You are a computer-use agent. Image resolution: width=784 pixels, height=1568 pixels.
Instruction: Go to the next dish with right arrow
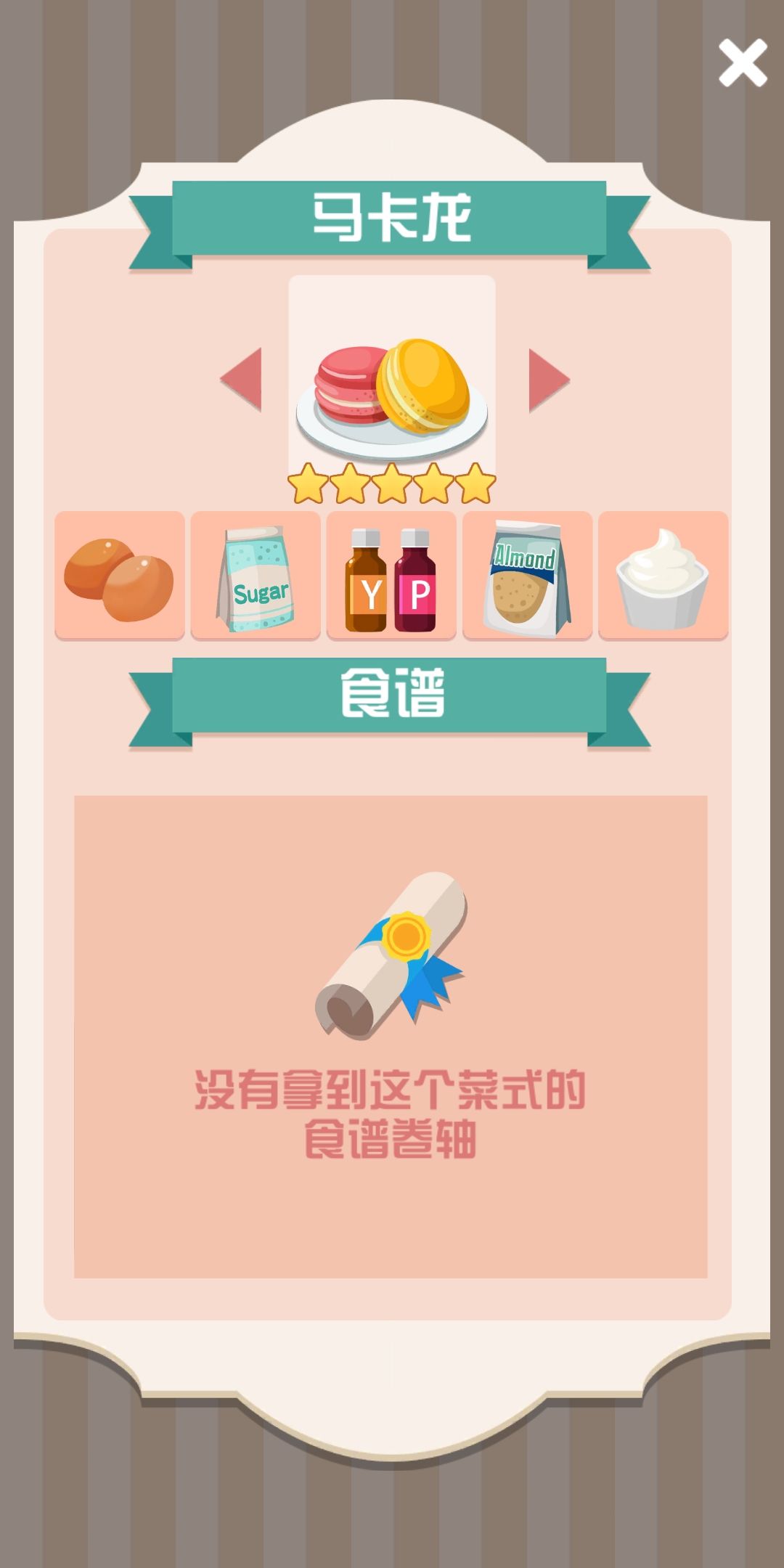tap(549, 380)
